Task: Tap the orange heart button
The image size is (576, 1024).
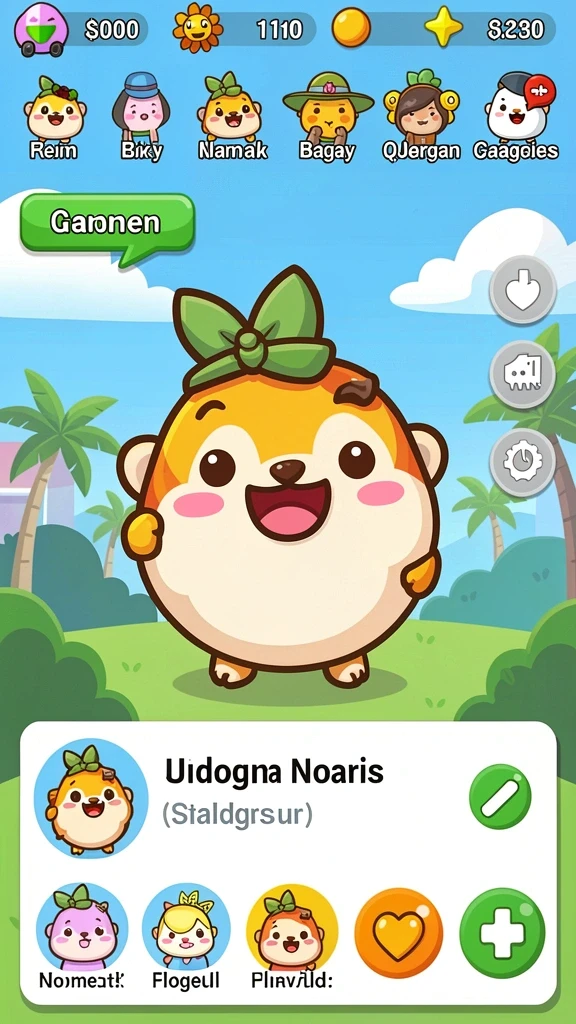Action: click(x=398, y=933)
